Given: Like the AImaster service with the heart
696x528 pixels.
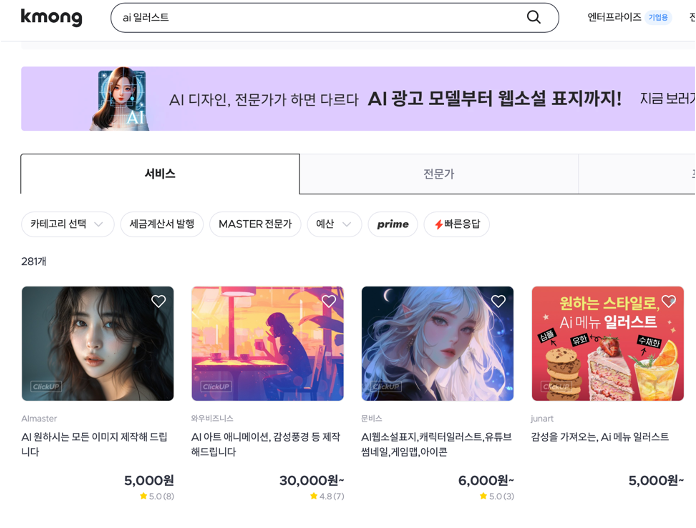Looking at the screenshot, I should pyautogui.click(x=158, y=301).
